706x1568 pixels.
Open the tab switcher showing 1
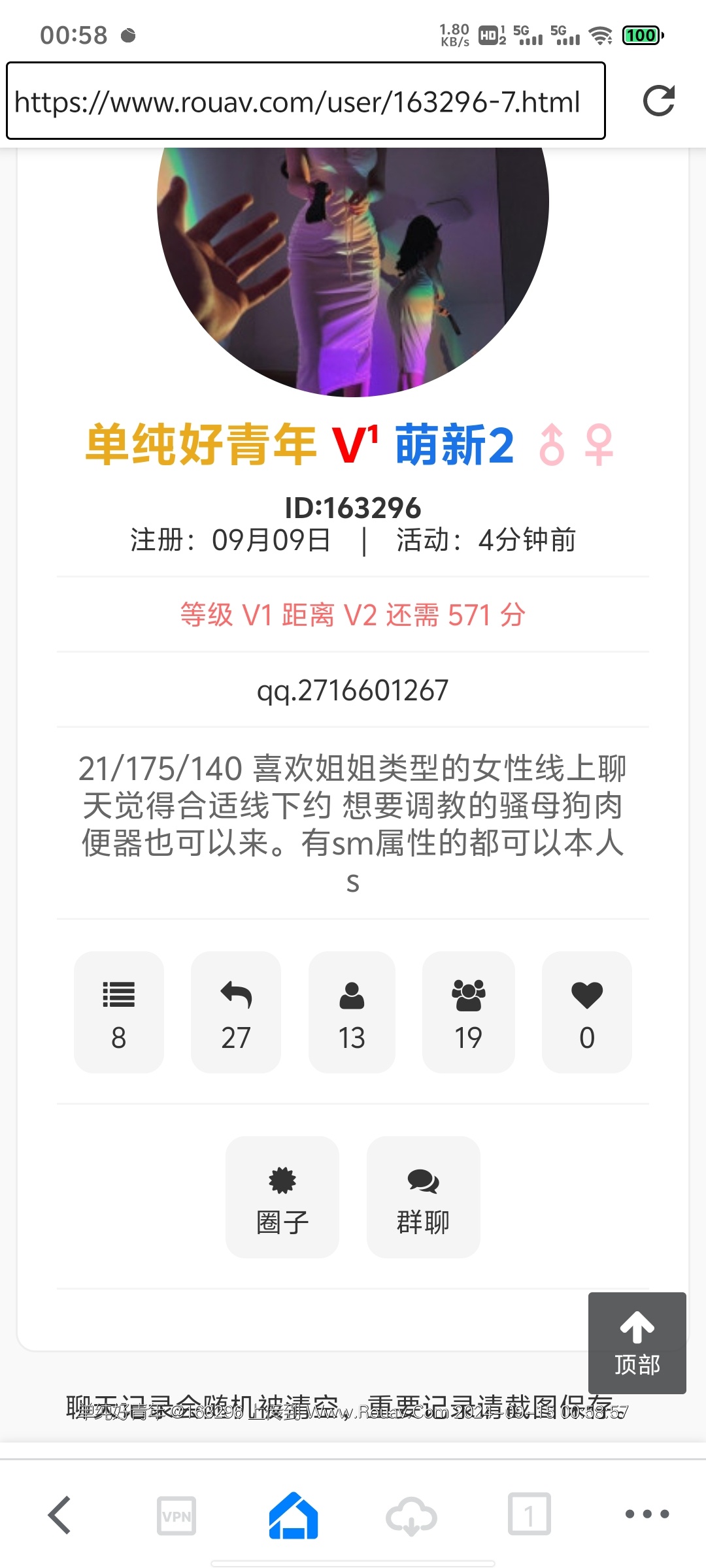click(529, 1514)
